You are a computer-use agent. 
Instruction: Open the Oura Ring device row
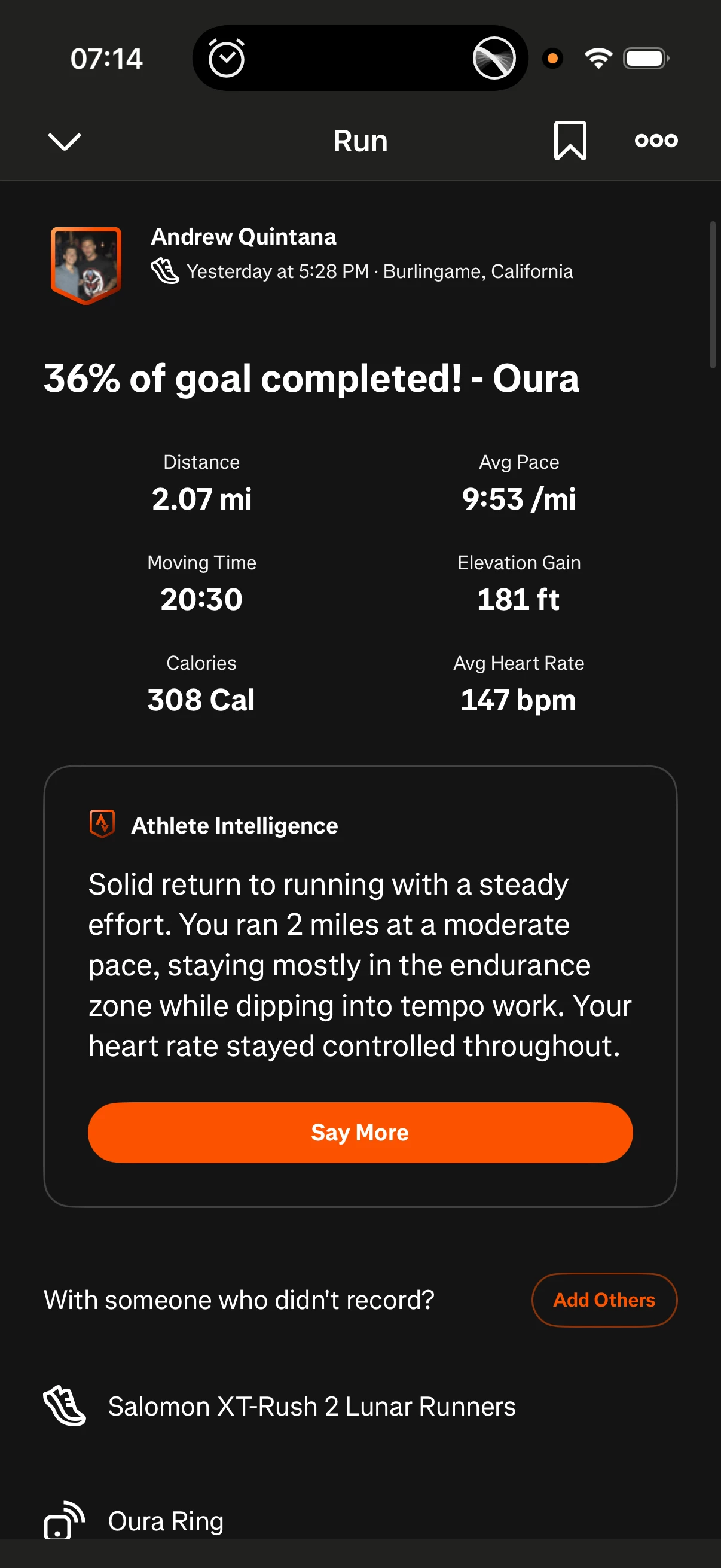[166, 1521]
